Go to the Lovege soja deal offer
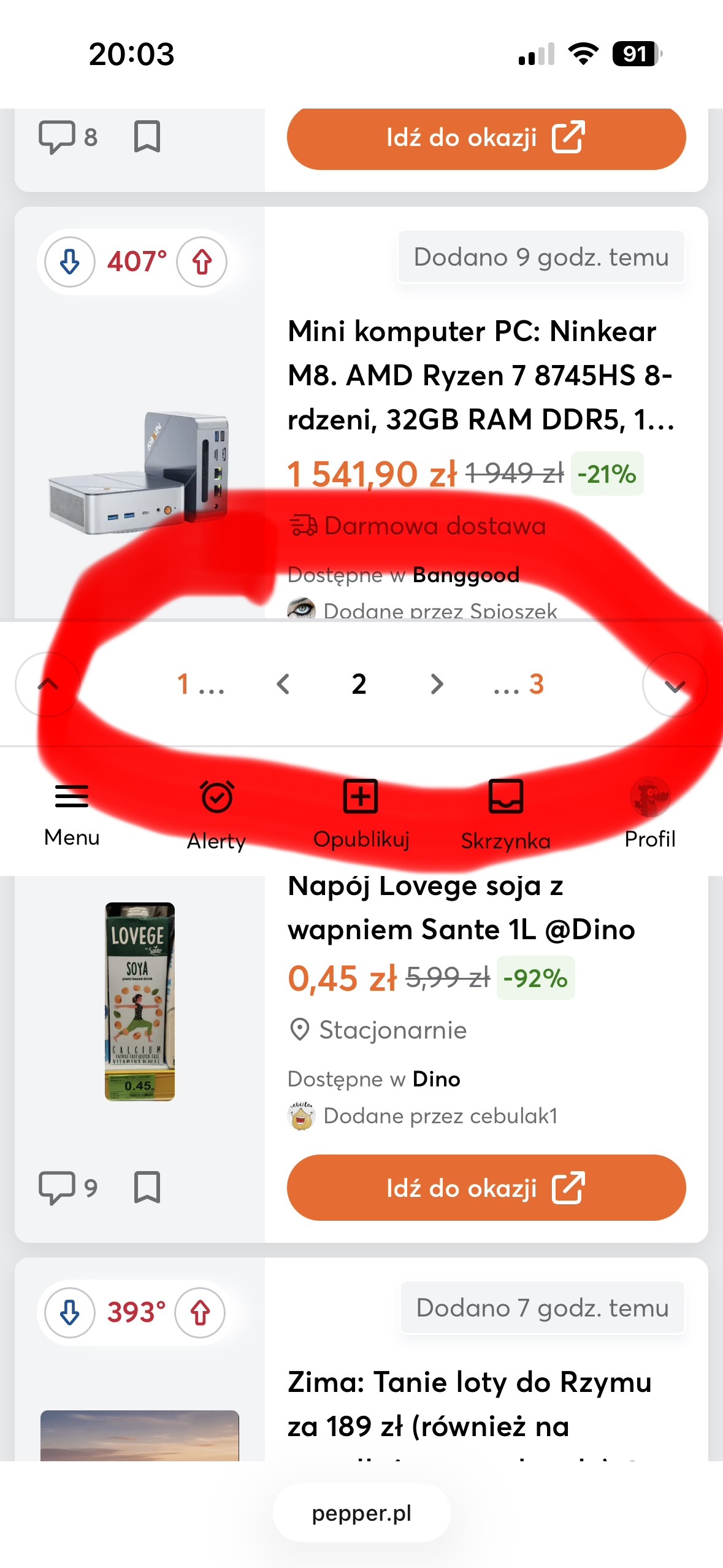Viewport: 723px width, 1568px height. (x=486, y=1188)
